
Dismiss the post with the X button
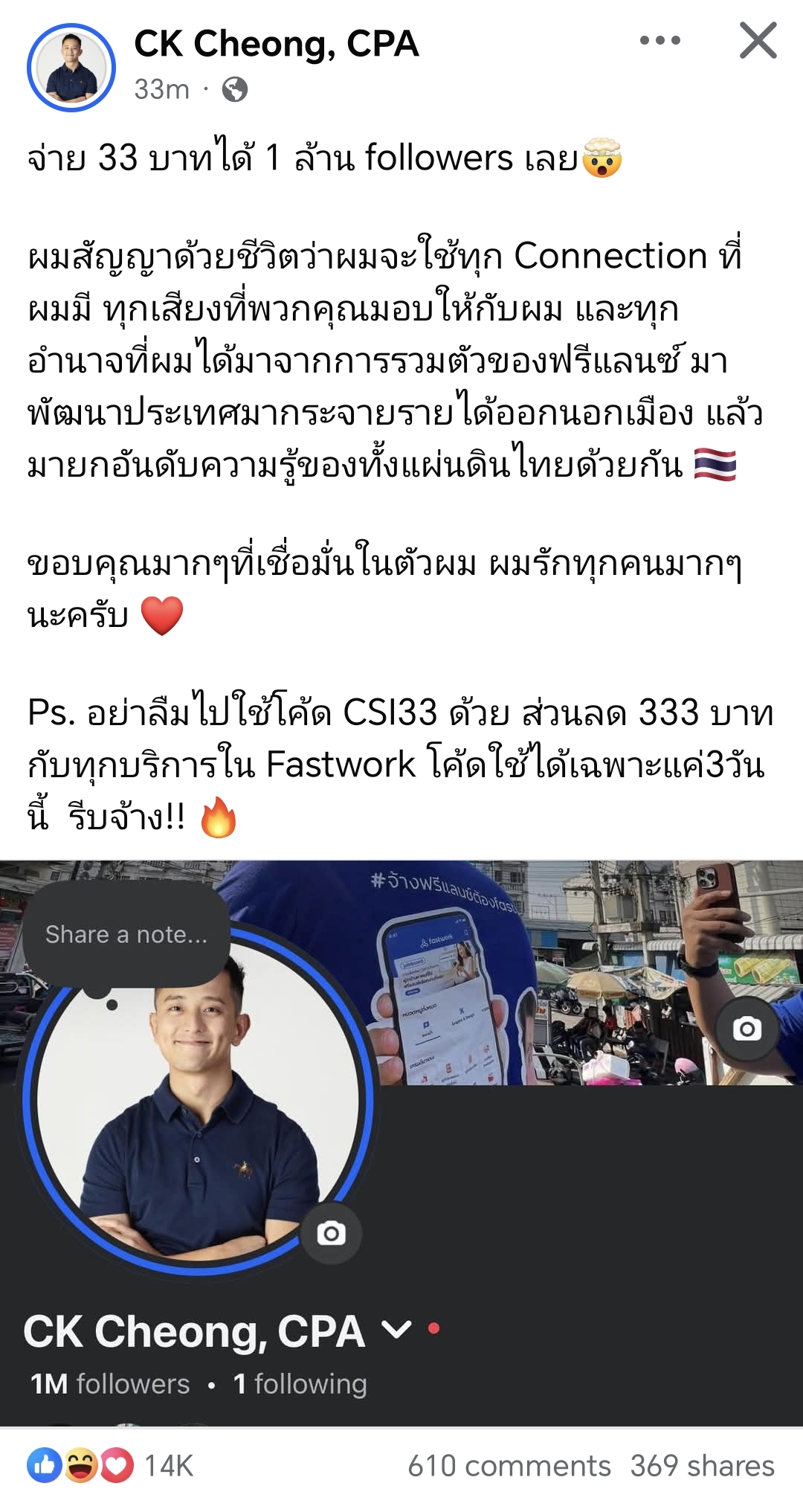[758, 41]
